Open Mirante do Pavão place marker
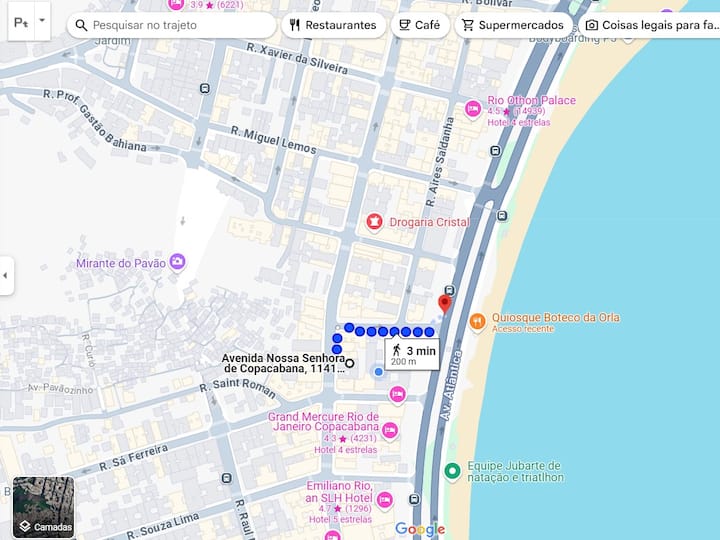 [x=177, y=262]
